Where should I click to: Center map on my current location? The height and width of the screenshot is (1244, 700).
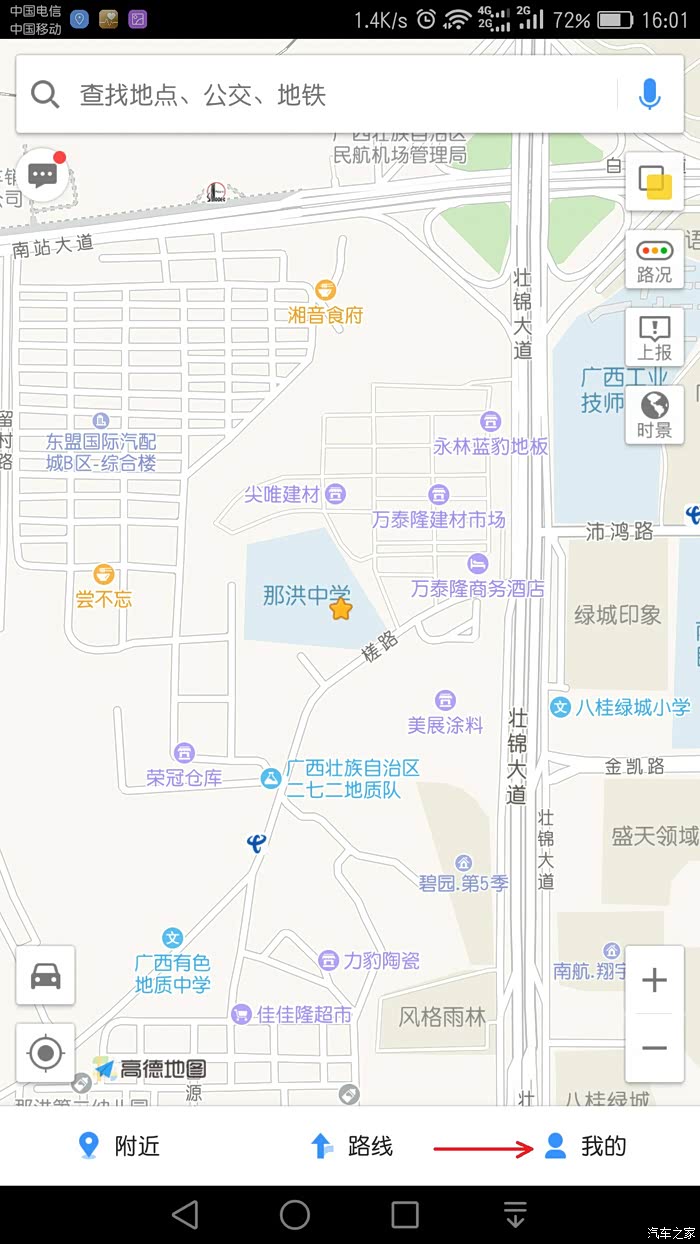coord(45,1053)
